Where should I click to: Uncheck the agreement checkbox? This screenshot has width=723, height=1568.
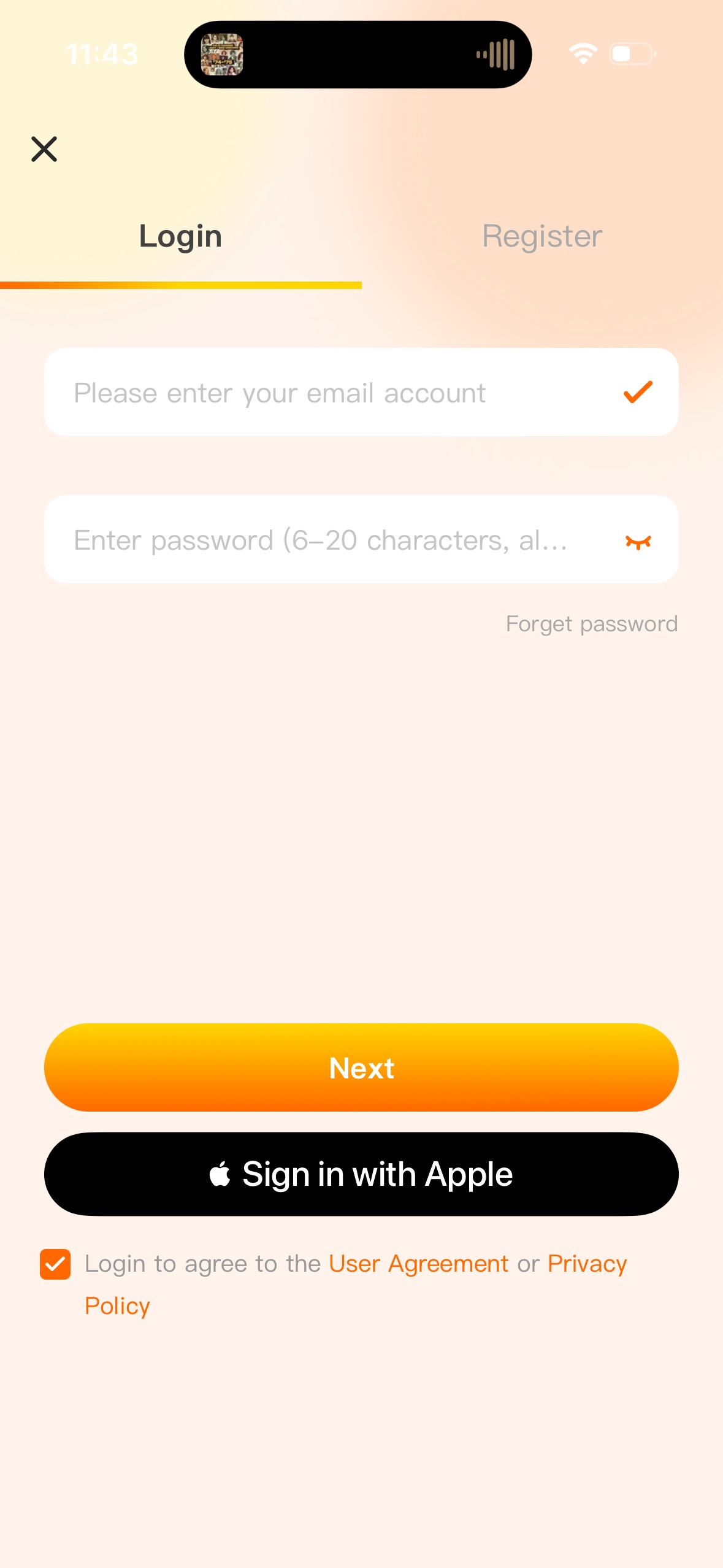55,1264
